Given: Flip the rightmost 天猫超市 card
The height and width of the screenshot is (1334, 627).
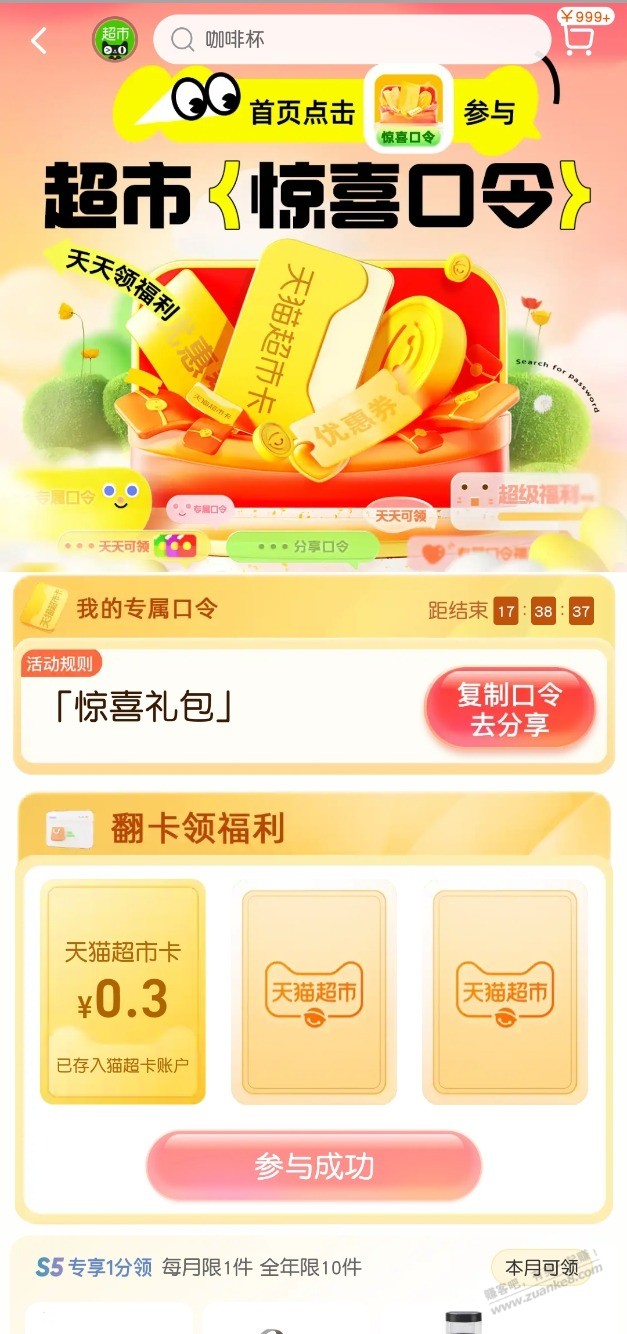Looking at the screenshot, I should click(504, 992).
